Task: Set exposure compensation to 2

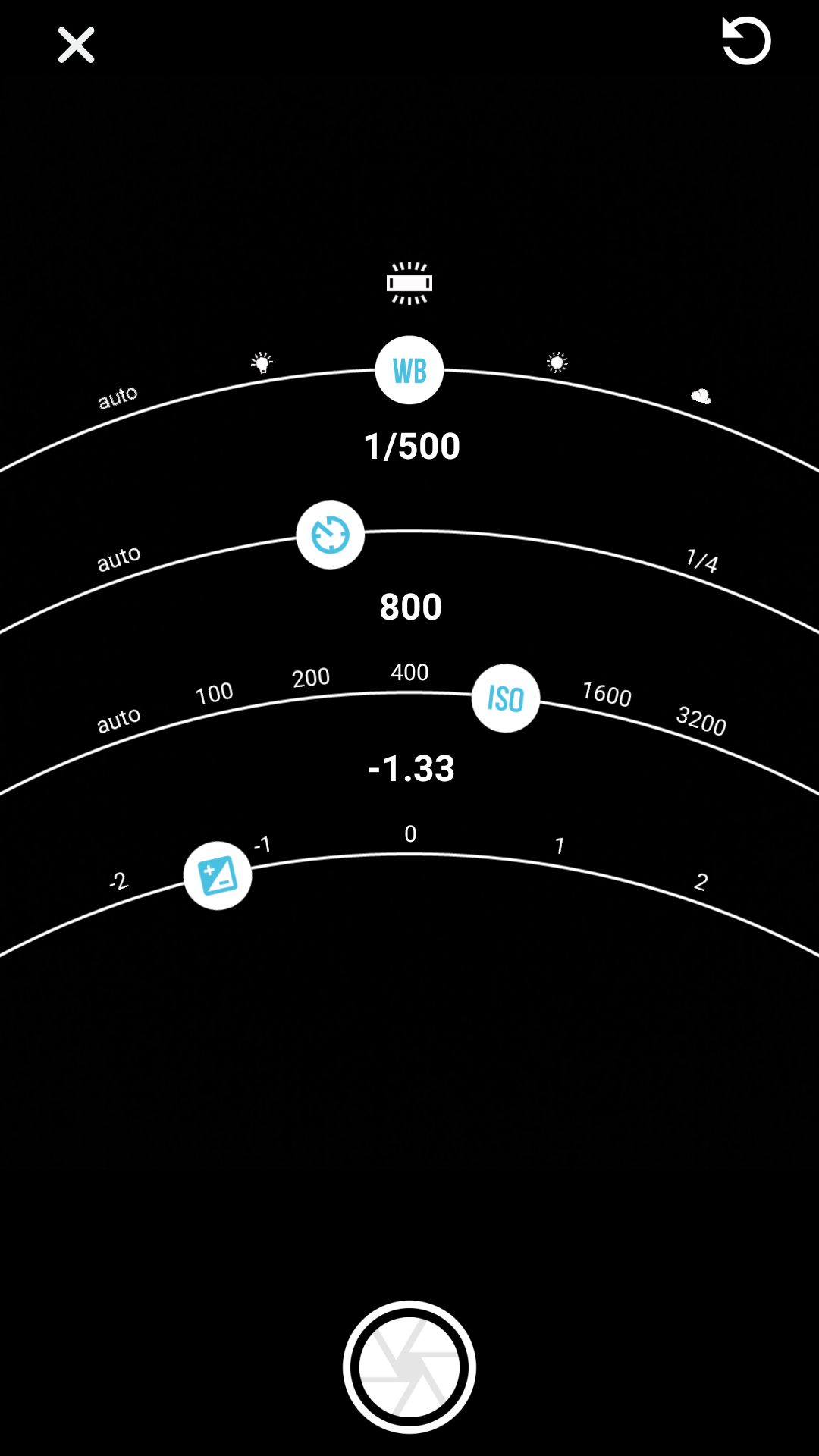Action: click(701, 882)
